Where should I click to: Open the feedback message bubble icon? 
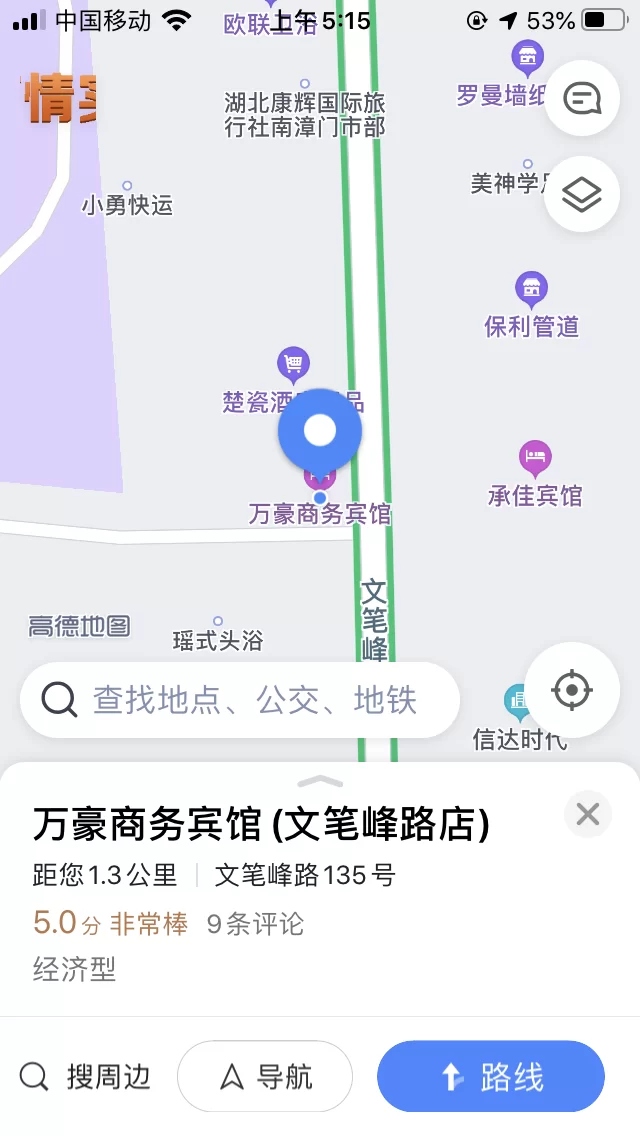pos(581,99)
